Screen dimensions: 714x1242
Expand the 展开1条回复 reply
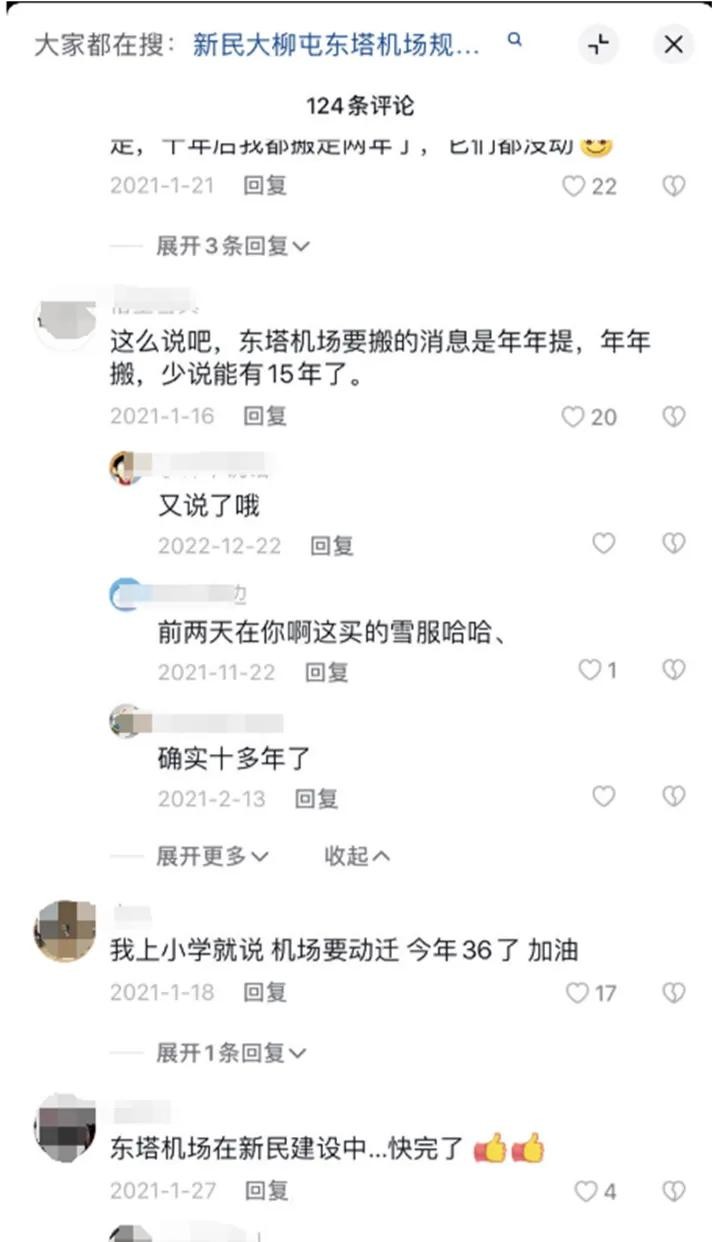click(232, 1052)
